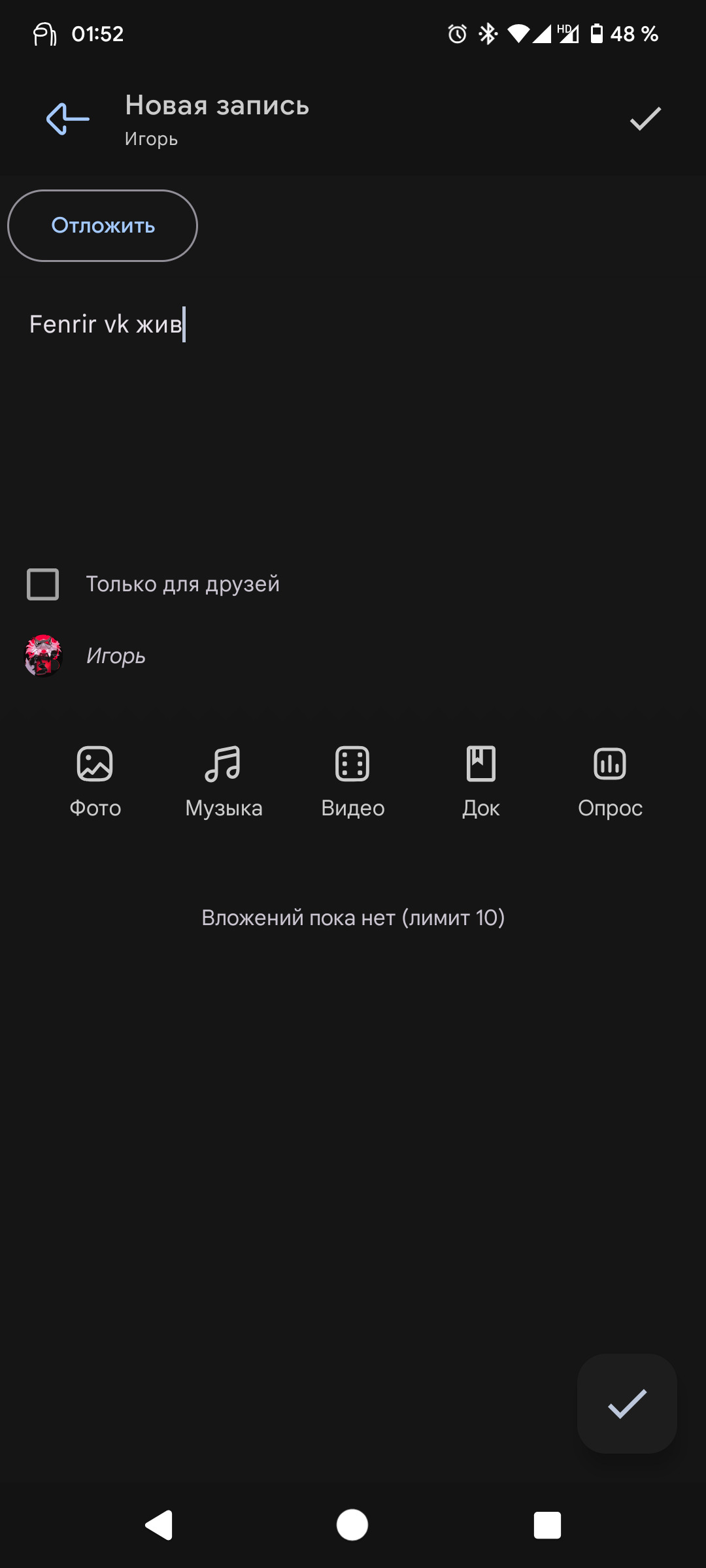The image size is (706, 1568).
Task: Select the Игорь author row
Action: click(x=116, y=656)
